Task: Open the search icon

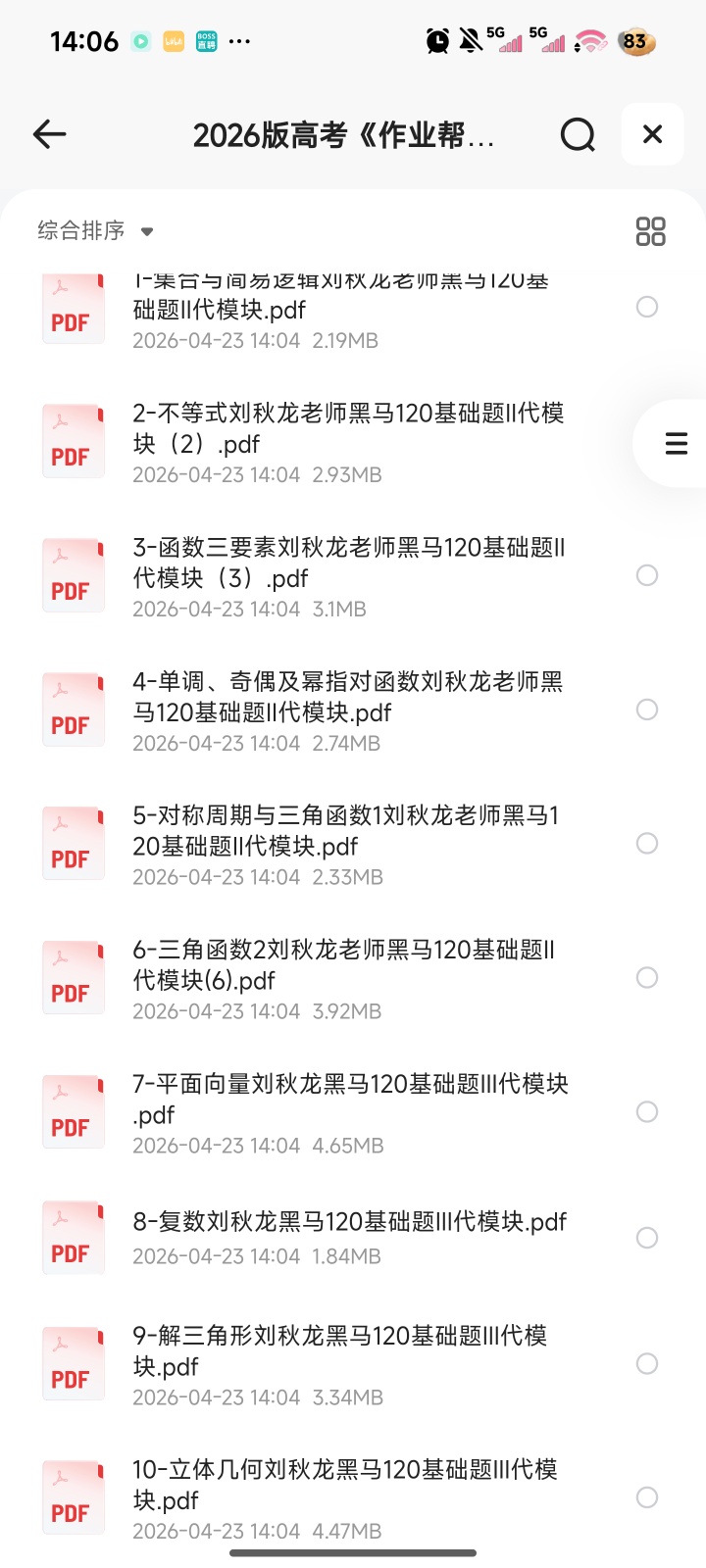Action: tap(579, 134)
